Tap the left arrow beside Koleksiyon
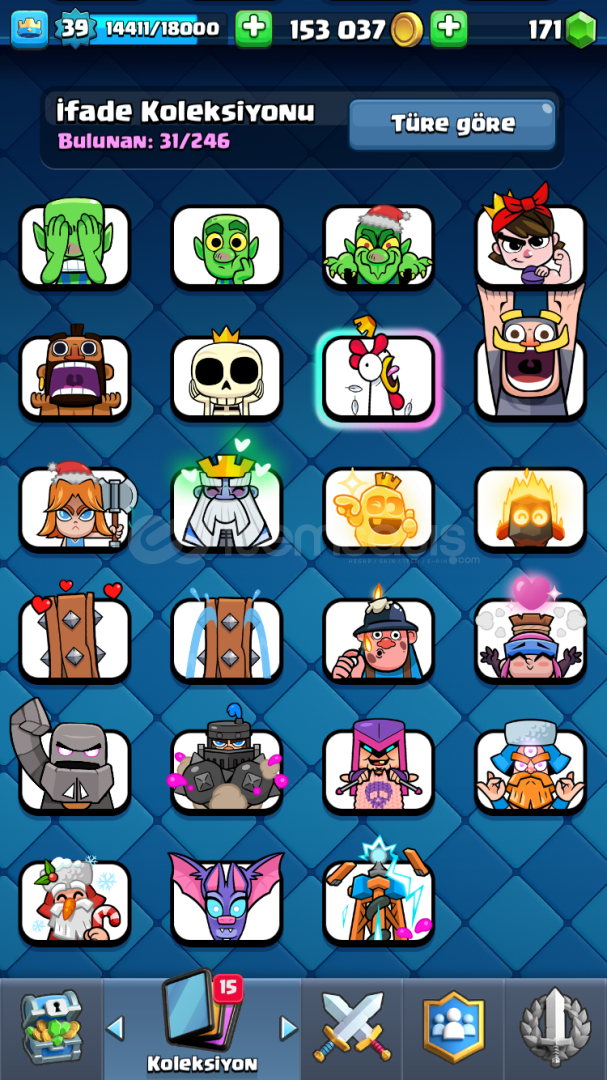Viewport: 607px width, 1080px height. pos(116,1027)
